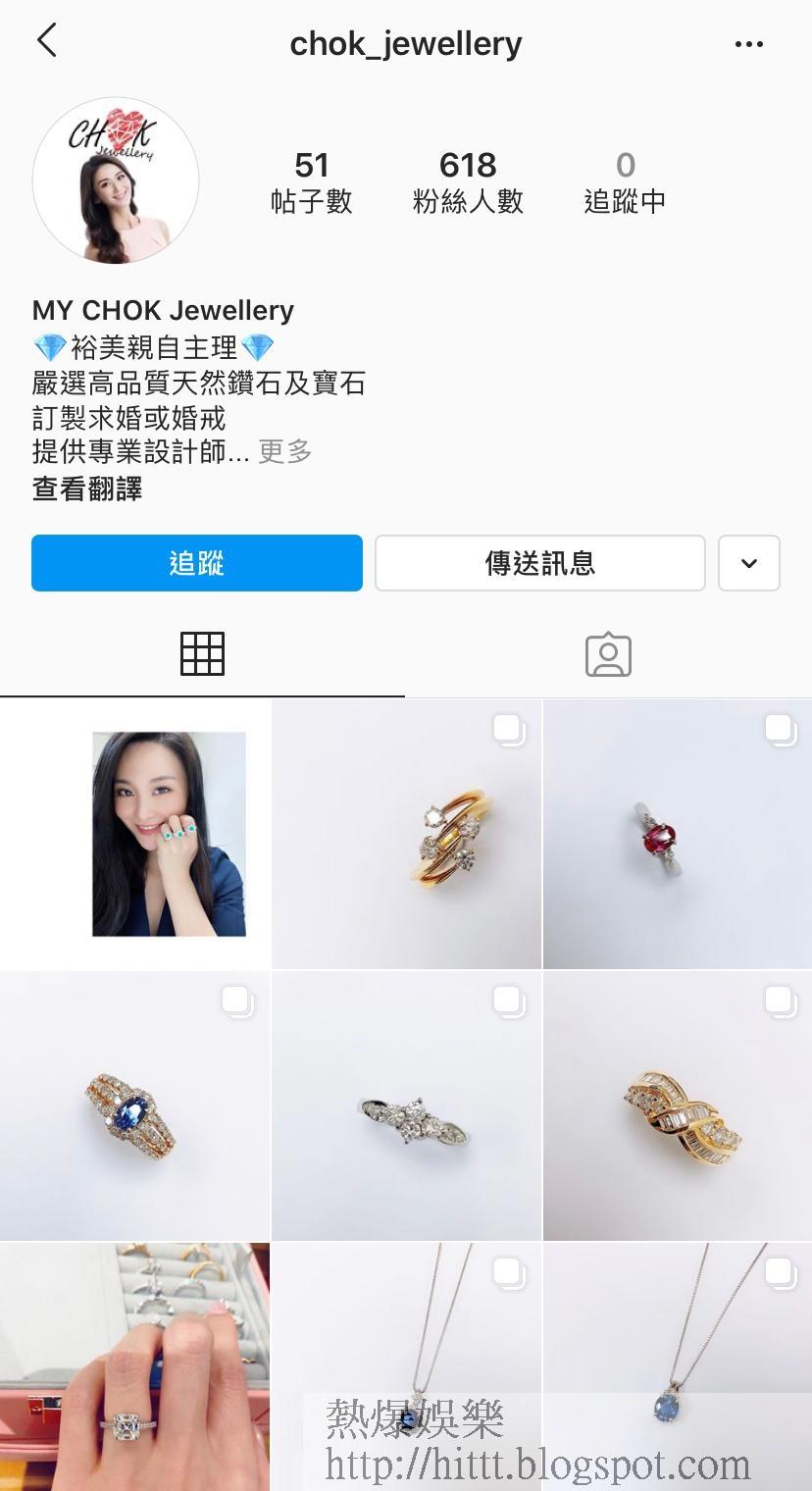
Task: Switch to the grid posts tab
Action: (x=202, y=654)
